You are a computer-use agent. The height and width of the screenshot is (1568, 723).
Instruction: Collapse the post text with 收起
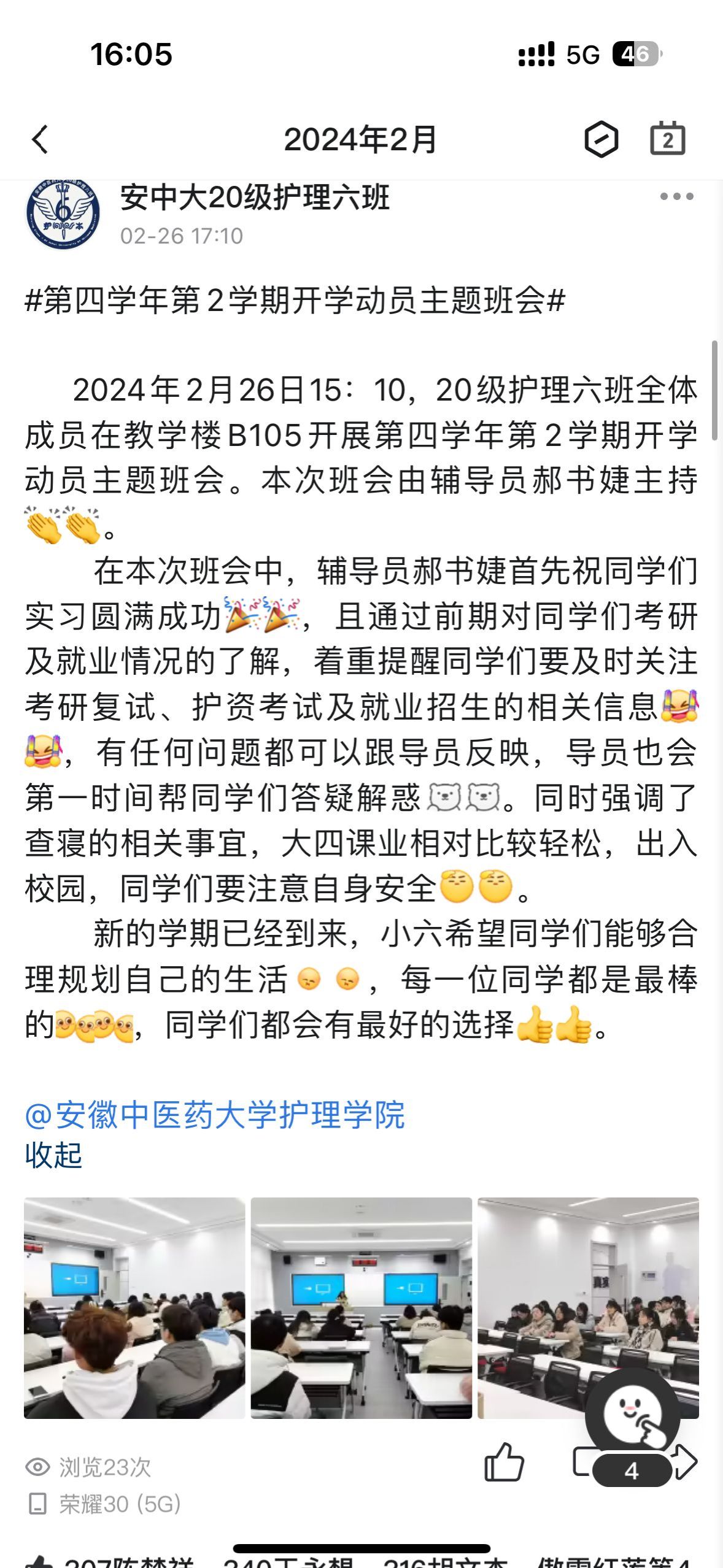point(53,1156)
